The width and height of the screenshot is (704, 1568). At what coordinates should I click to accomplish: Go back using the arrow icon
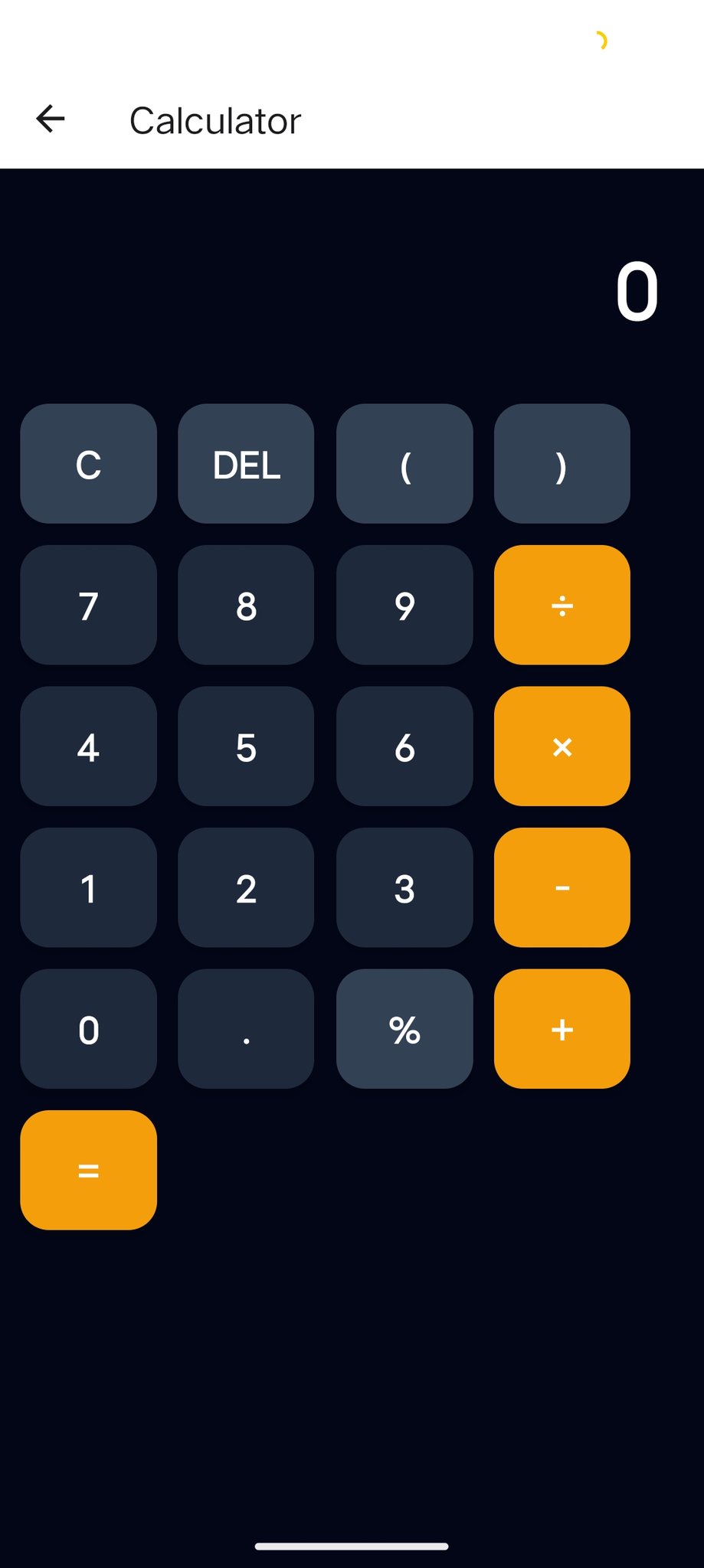tap(51, 119)
